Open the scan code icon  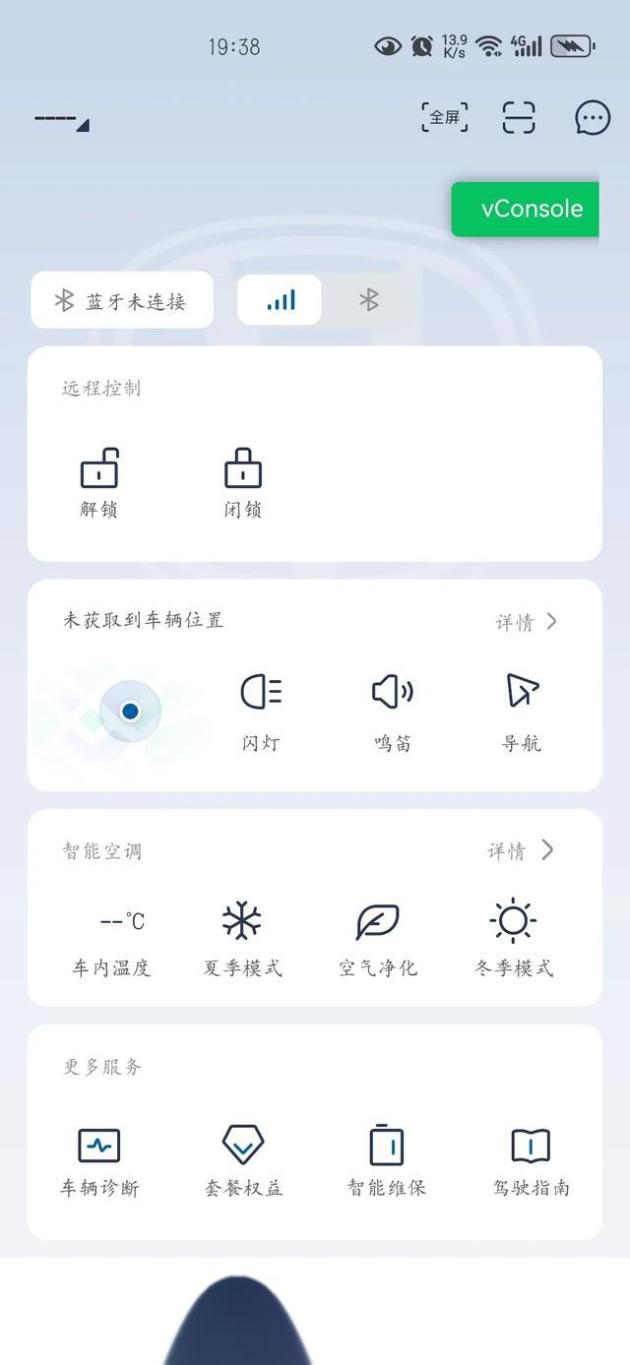(519, 119)
